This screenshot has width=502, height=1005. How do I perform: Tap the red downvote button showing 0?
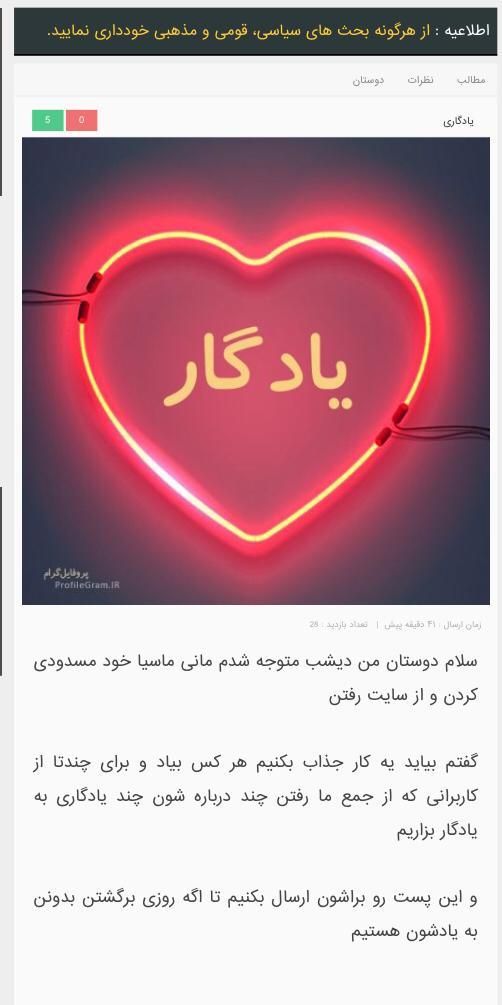tap(81, 120)
